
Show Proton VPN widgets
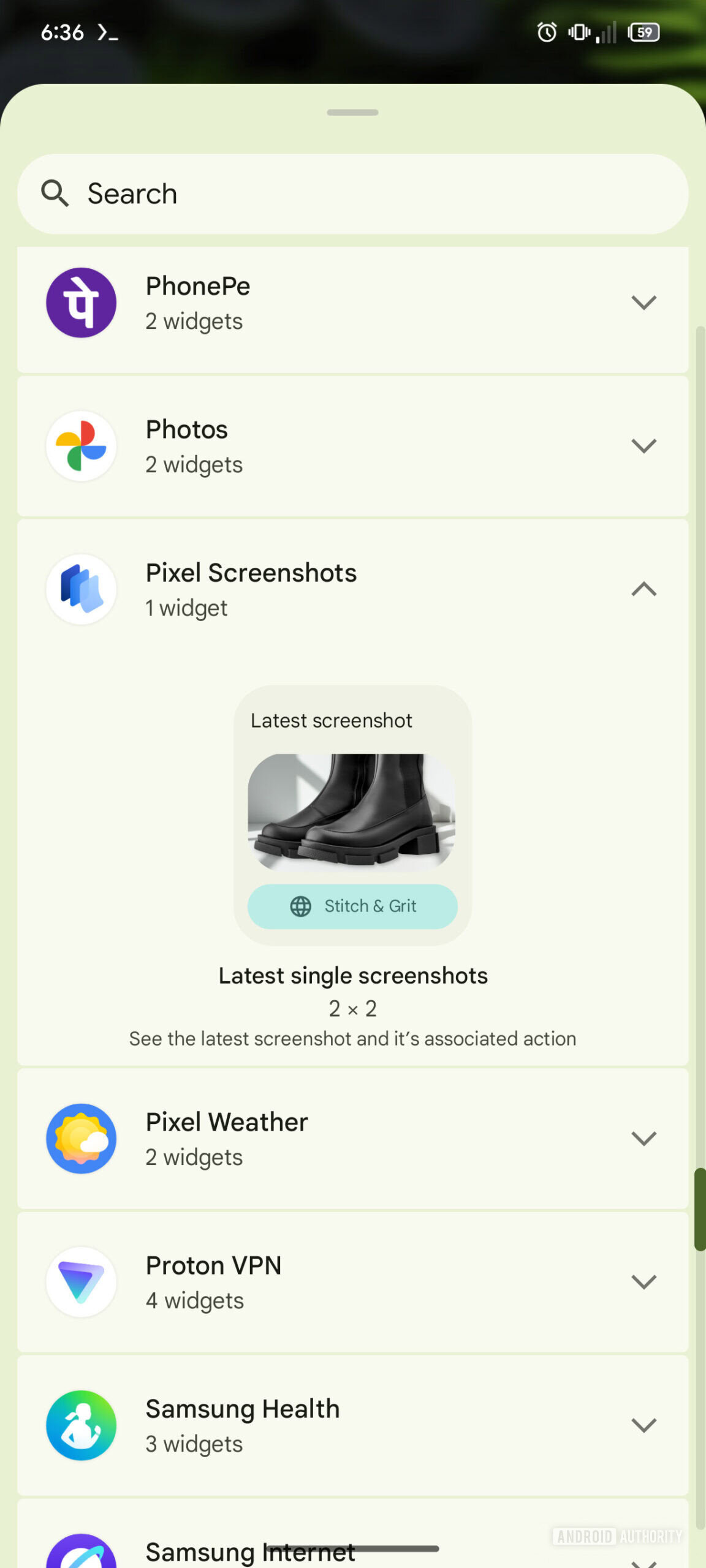click(643, 1282)
